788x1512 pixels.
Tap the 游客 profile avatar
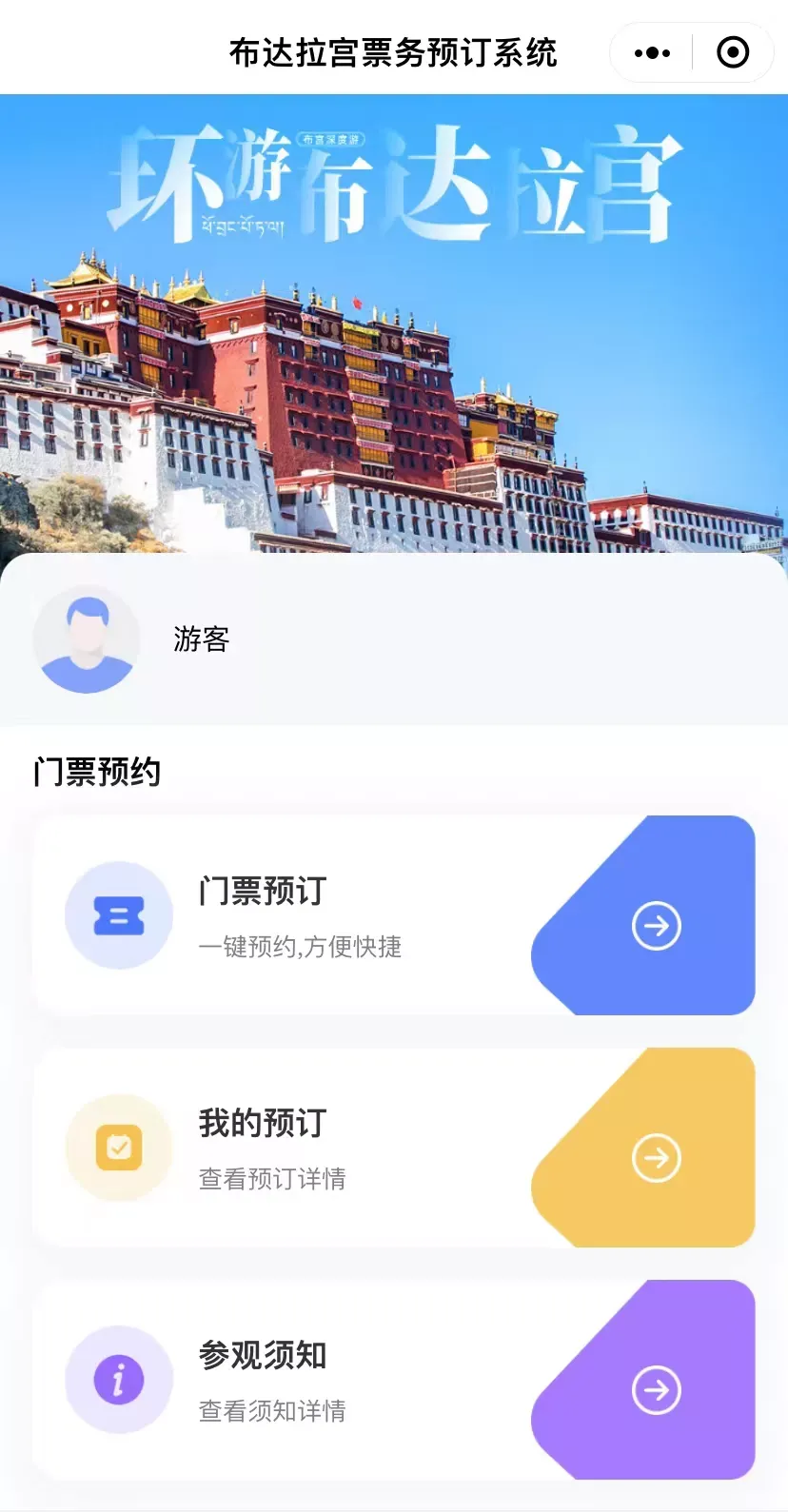(87, 639)
